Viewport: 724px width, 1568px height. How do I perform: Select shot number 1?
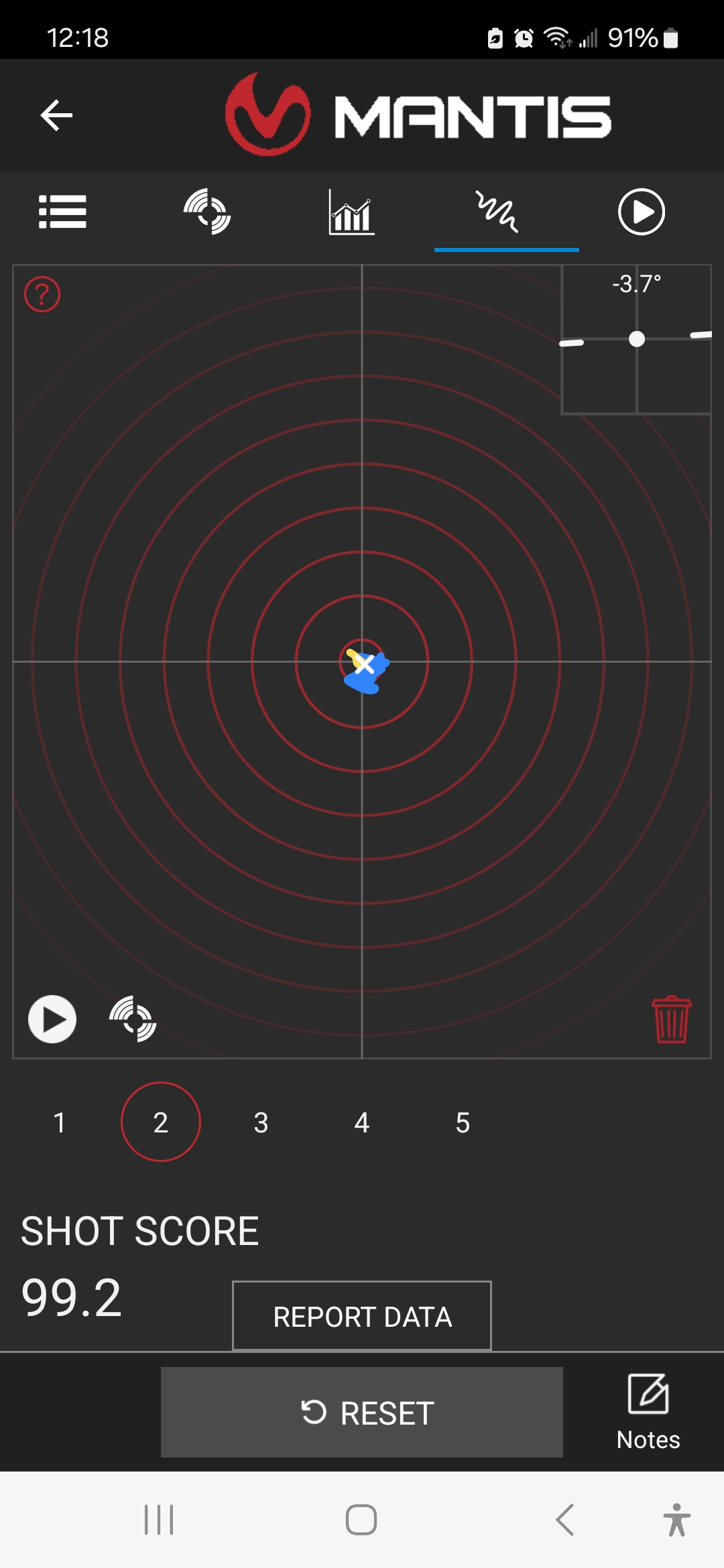click(x=60, y=1122)
